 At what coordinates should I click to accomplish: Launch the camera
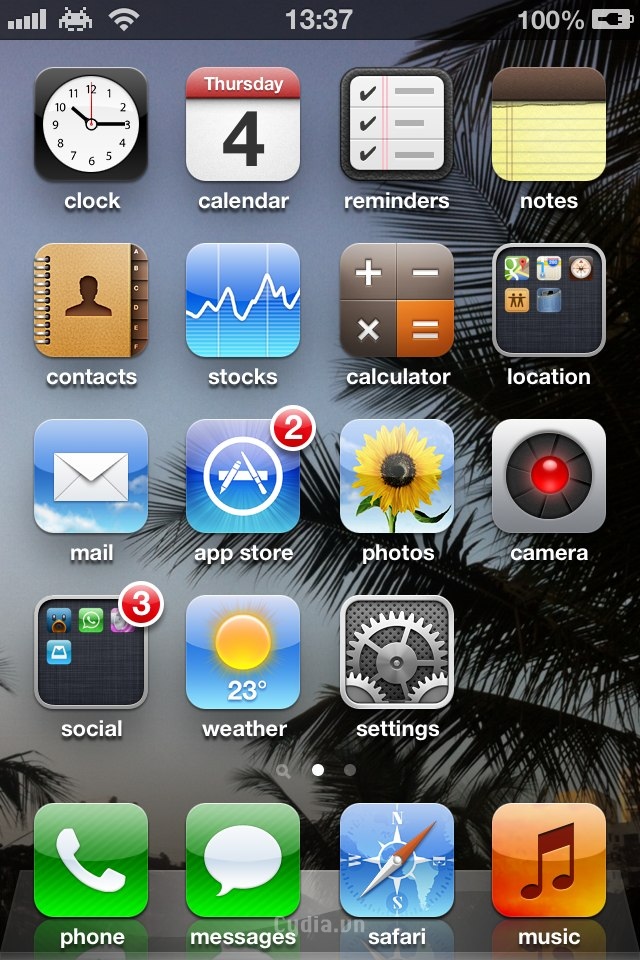point(548,476)
